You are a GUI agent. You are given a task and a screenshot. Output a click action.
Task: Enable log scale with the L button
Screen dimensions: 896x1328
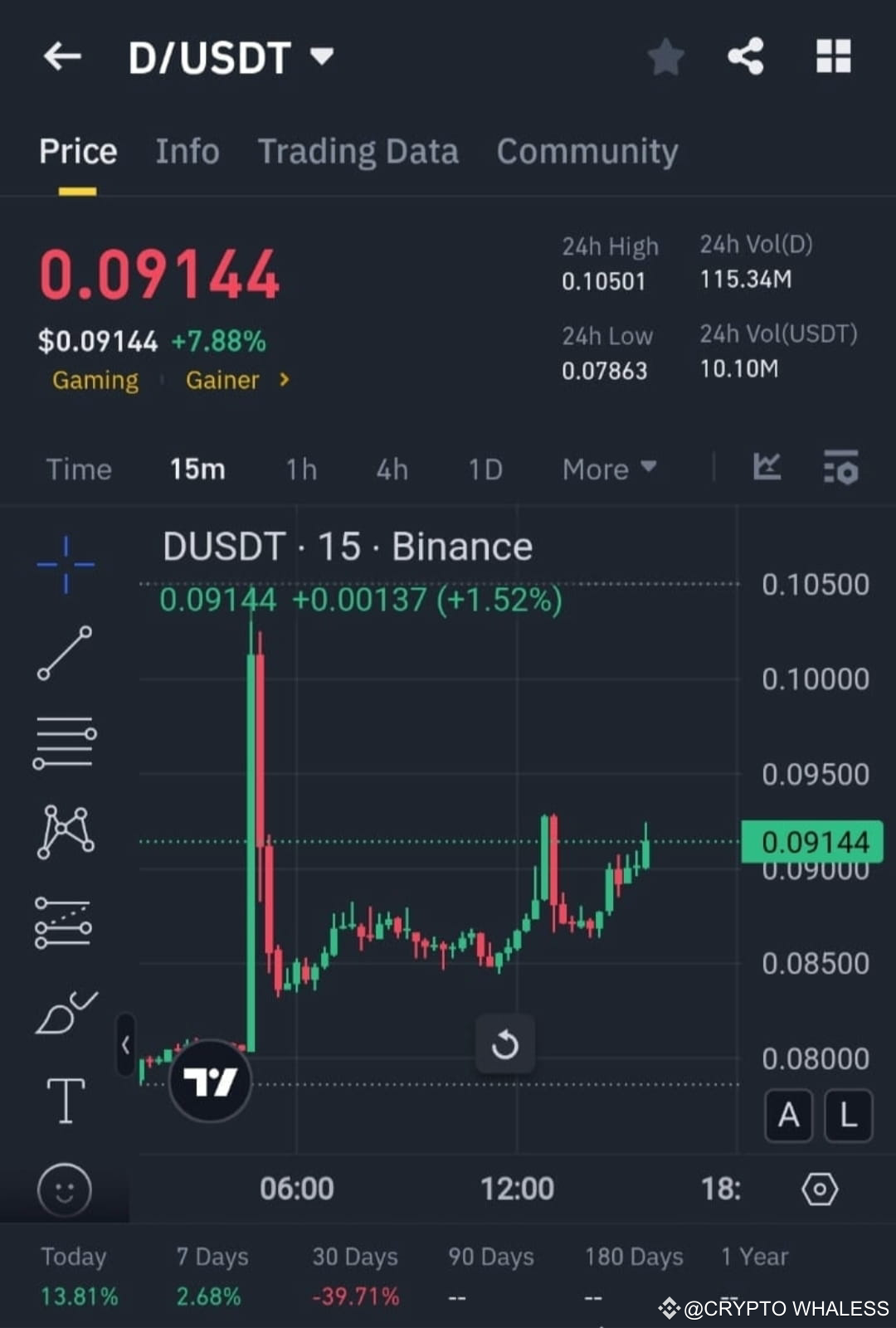[x=848, y=1116]
